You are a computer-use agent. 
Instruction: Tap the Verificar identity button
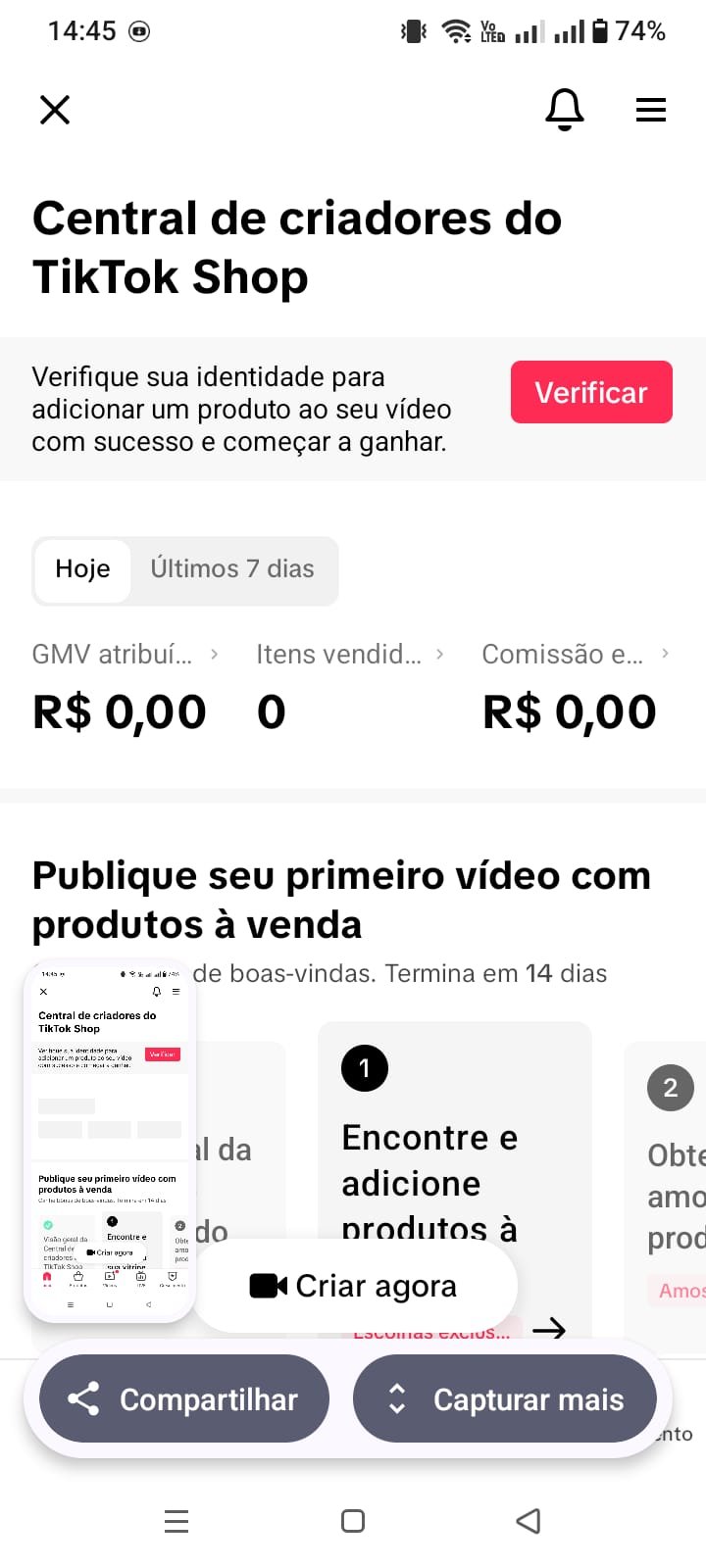point(590,392)
